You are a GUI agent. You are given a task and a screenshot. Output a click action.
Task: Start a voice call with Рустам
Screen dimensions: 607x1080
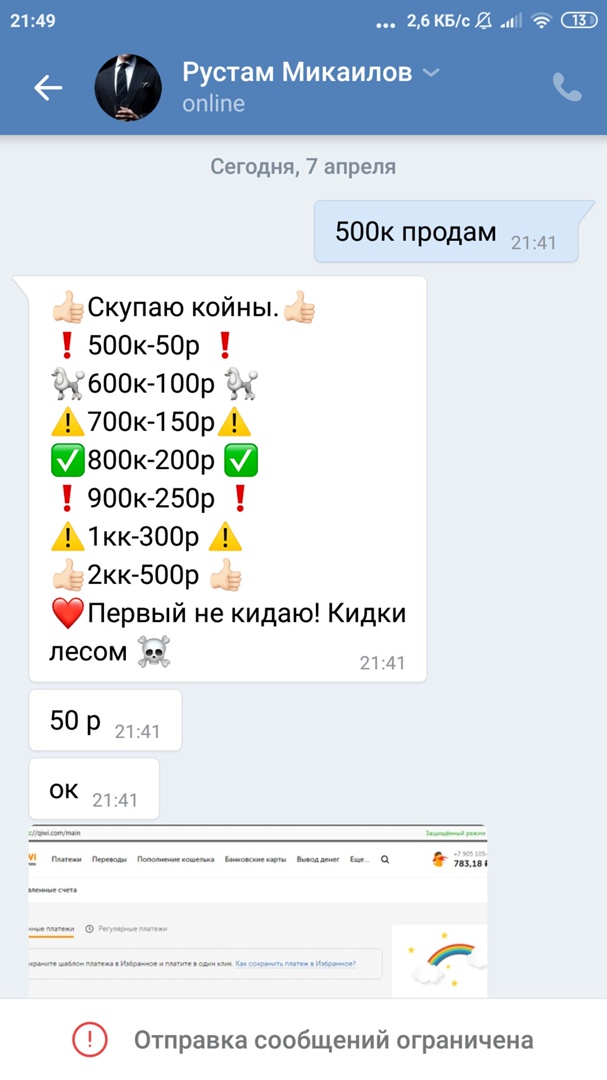567,88
